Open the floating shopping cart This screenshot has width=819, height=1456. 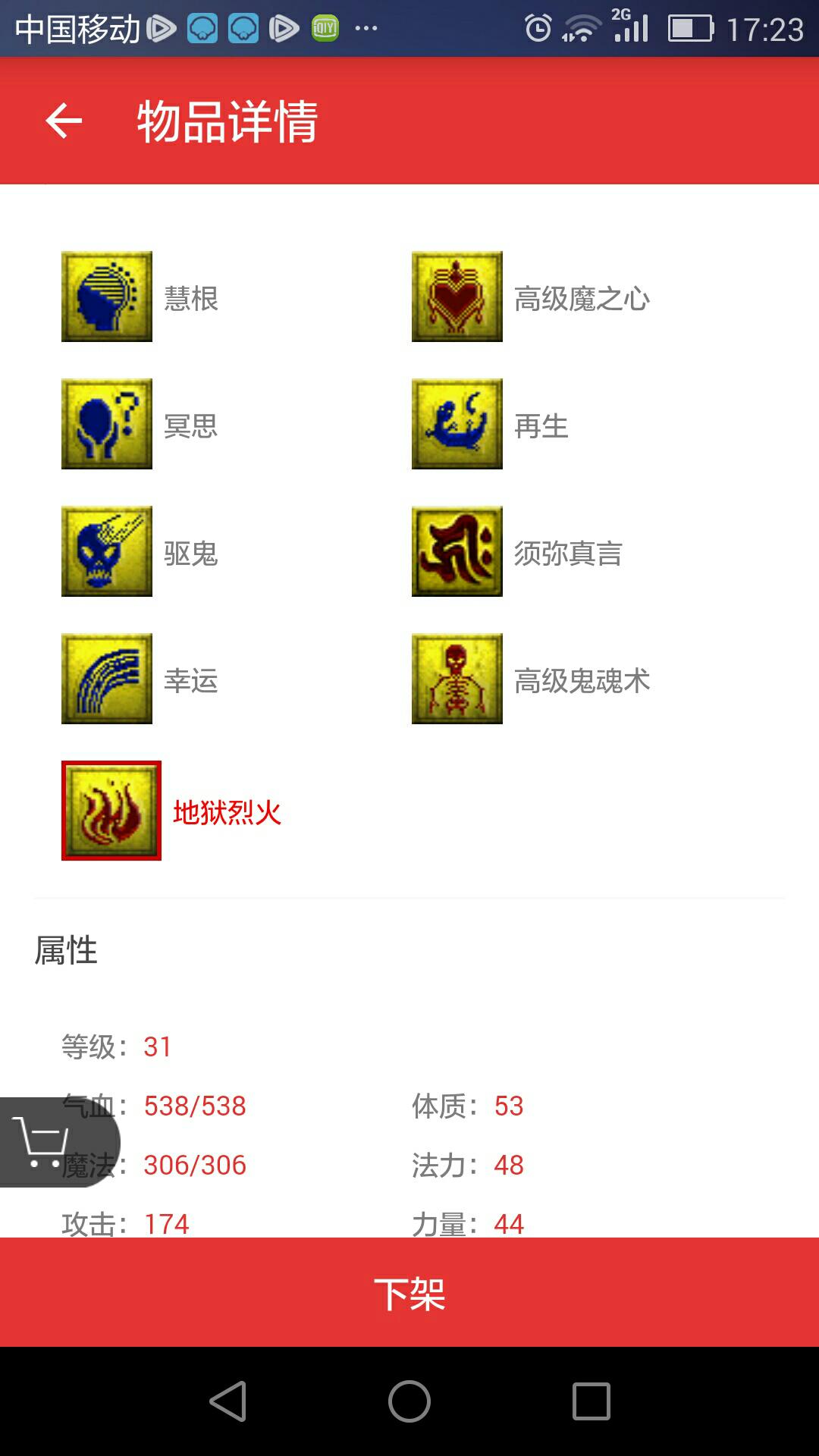(x=45, y=1142)
